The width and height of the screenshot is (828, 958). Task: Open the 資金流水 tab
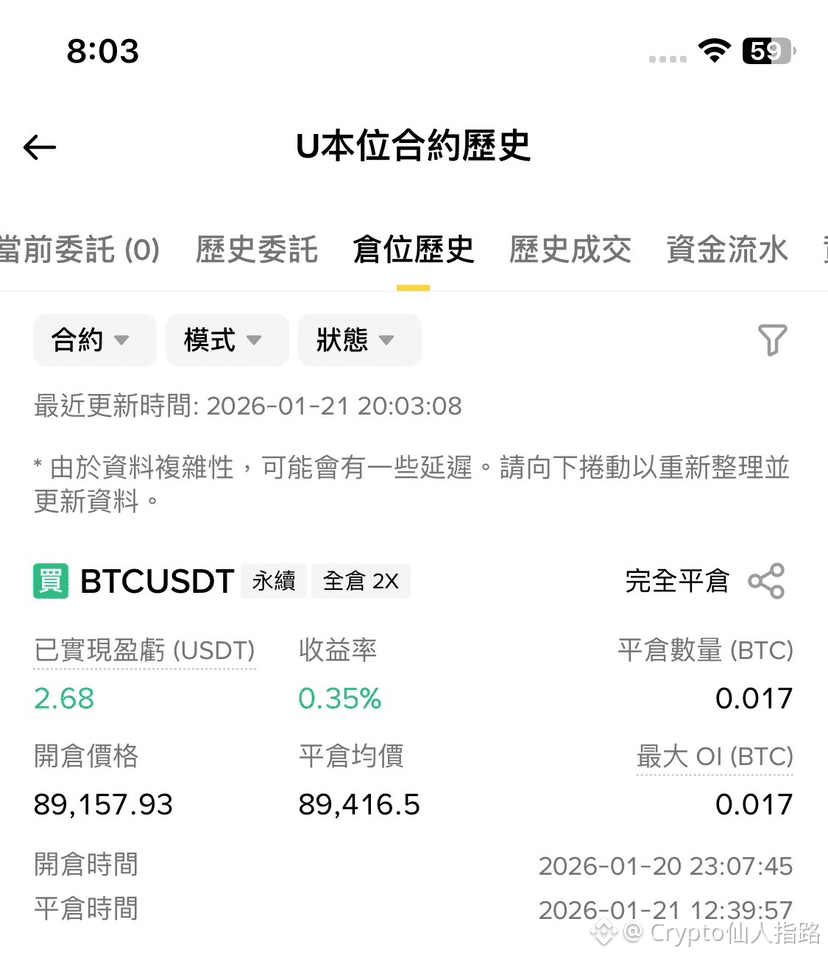[727, 249]
